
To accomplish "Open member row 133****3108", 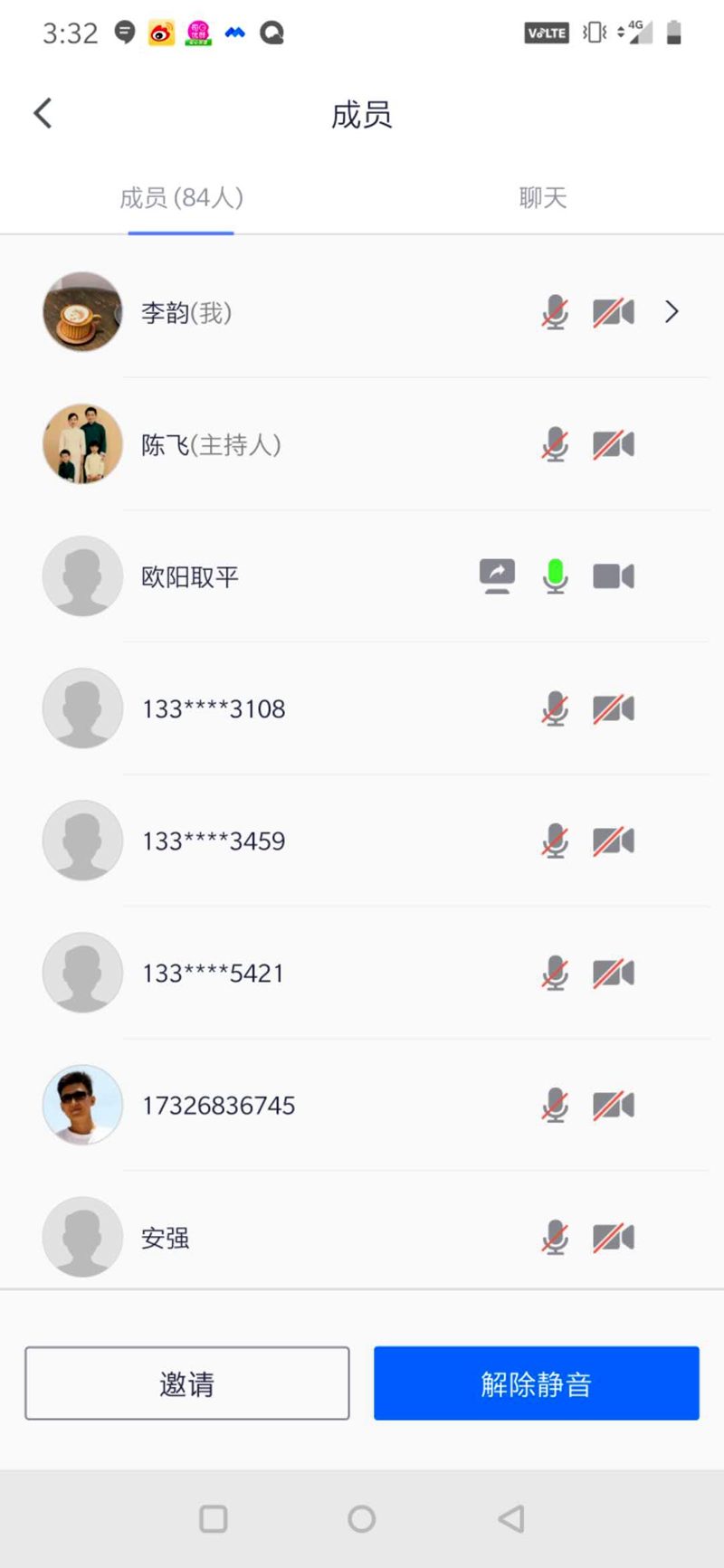I will (362, 708).
